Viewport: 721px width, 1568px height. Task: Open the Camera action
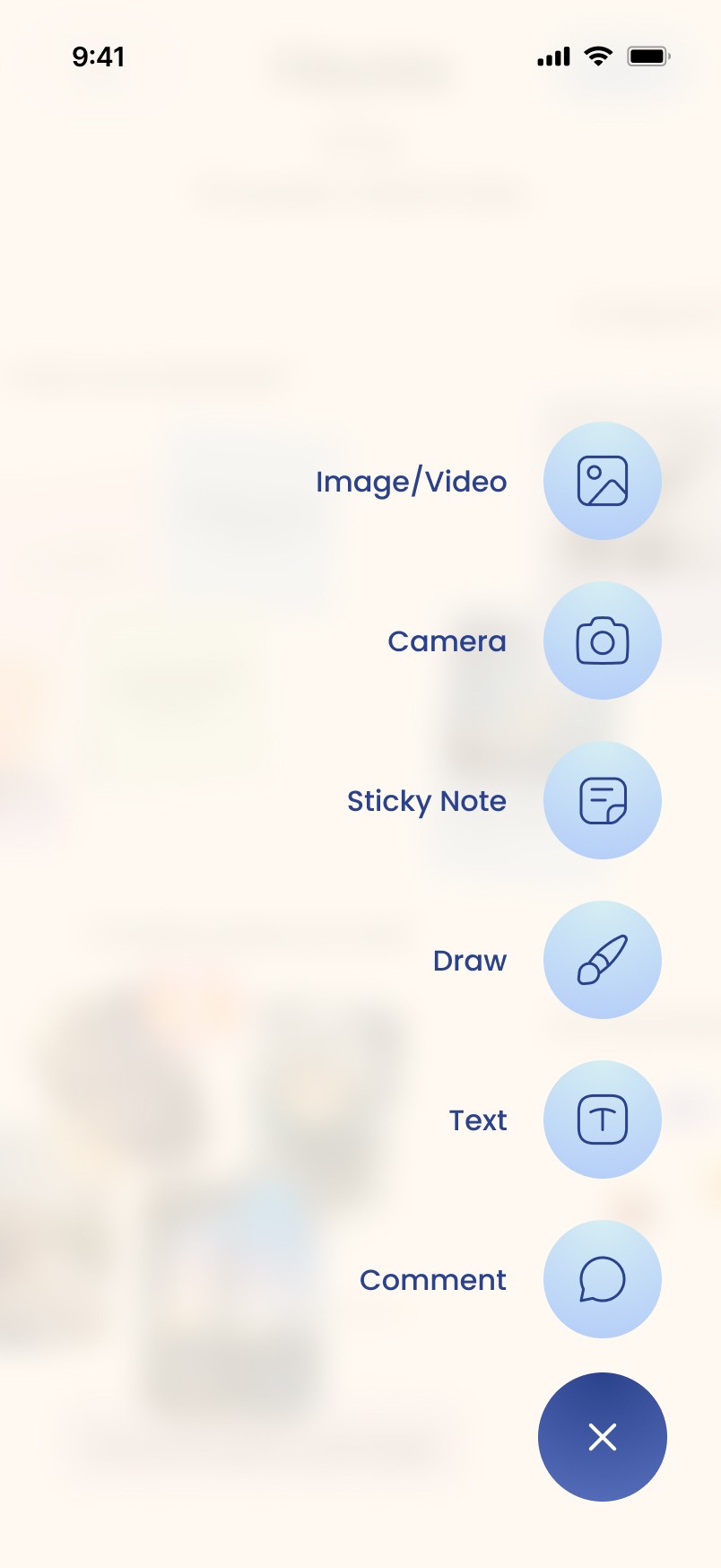pyautogui.click(x=603, y=640)
